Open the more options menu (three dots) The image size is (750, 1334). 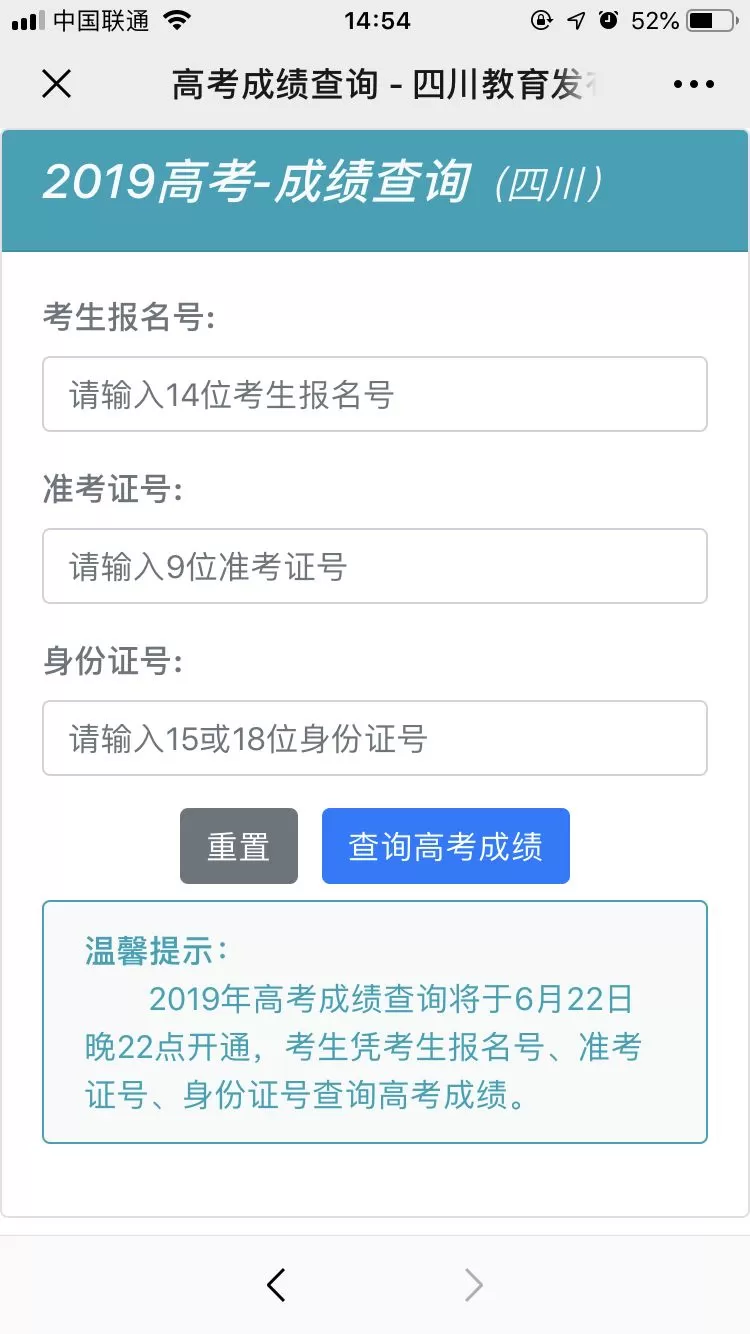[x=694, y=84]
